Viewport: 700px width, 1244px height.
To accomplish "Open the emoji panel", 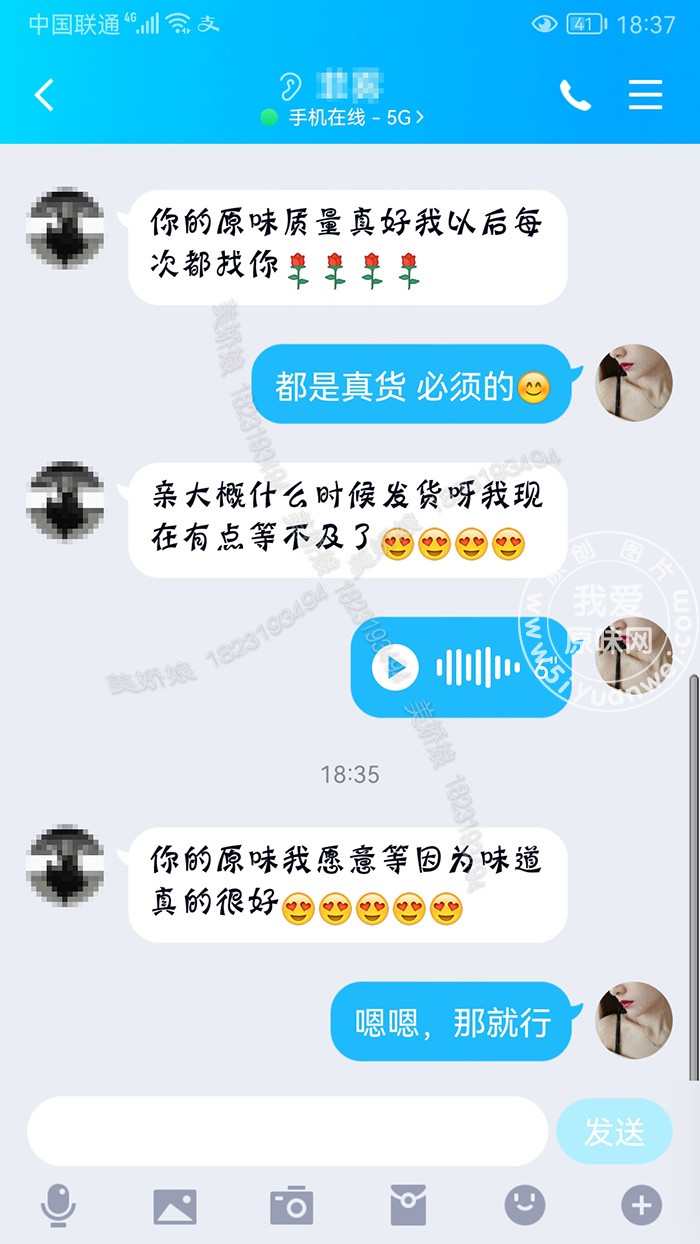I will click(x=525, y=1206).
